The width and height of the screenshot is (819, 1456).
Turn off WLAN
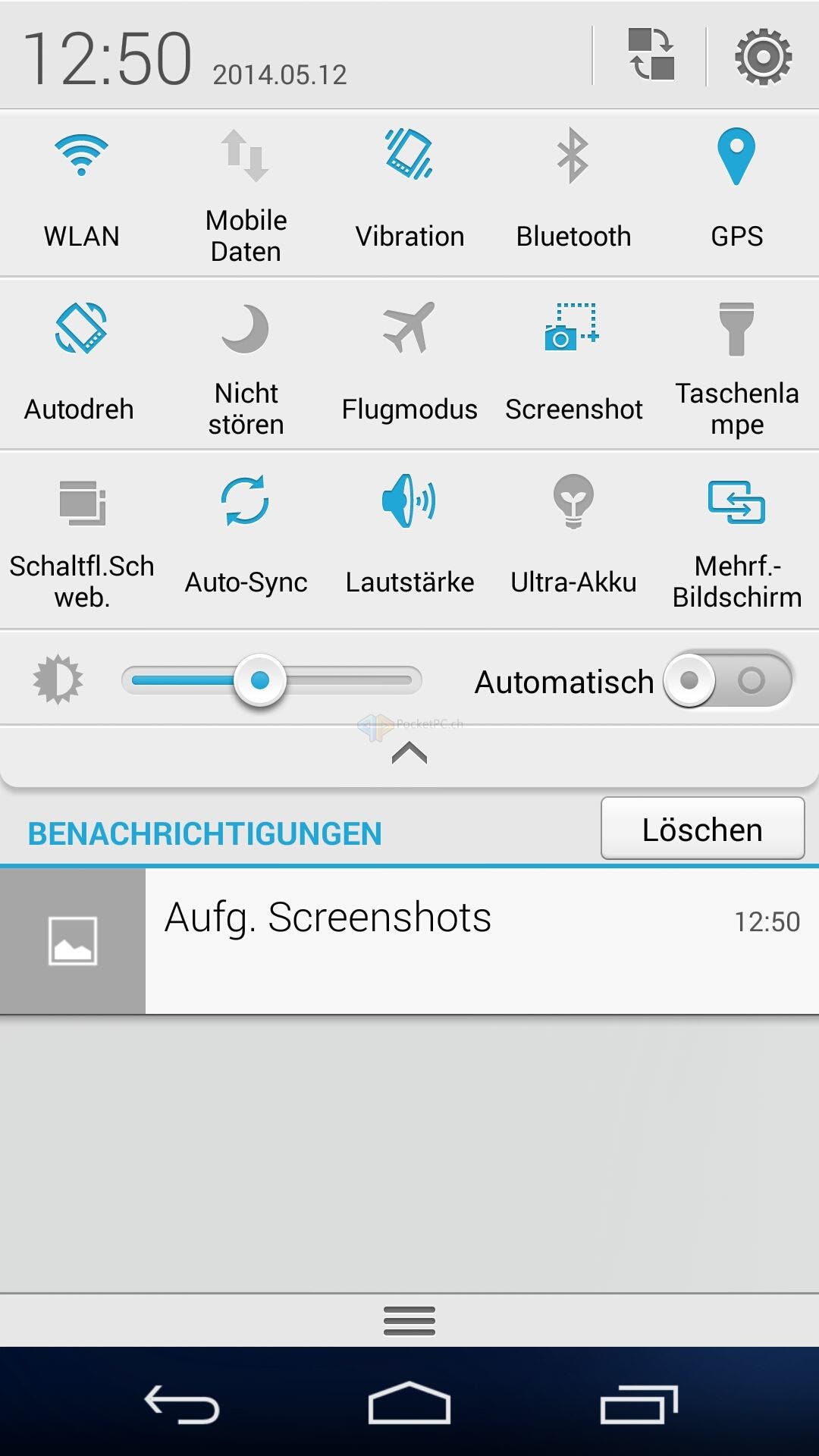click(82, 193)
